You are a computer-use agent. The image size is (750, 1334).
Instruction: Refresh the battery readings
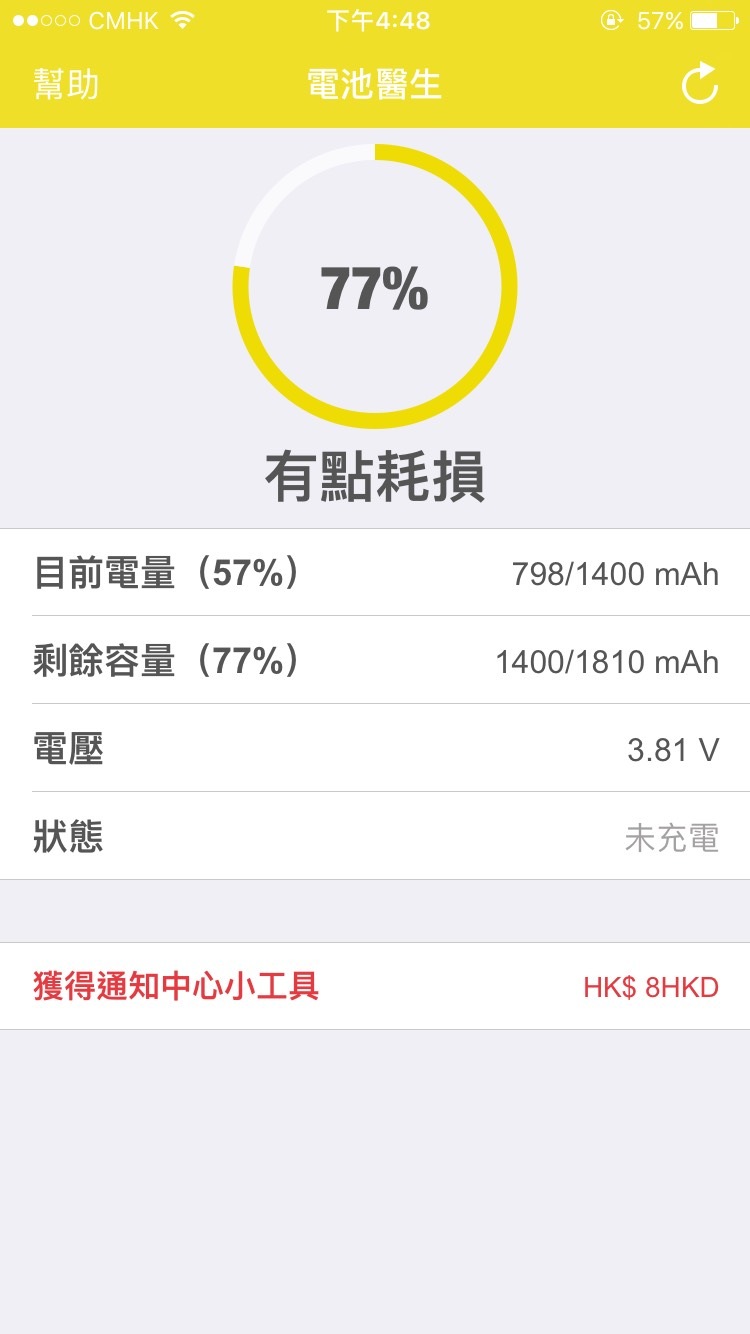(x=699, y=84)
